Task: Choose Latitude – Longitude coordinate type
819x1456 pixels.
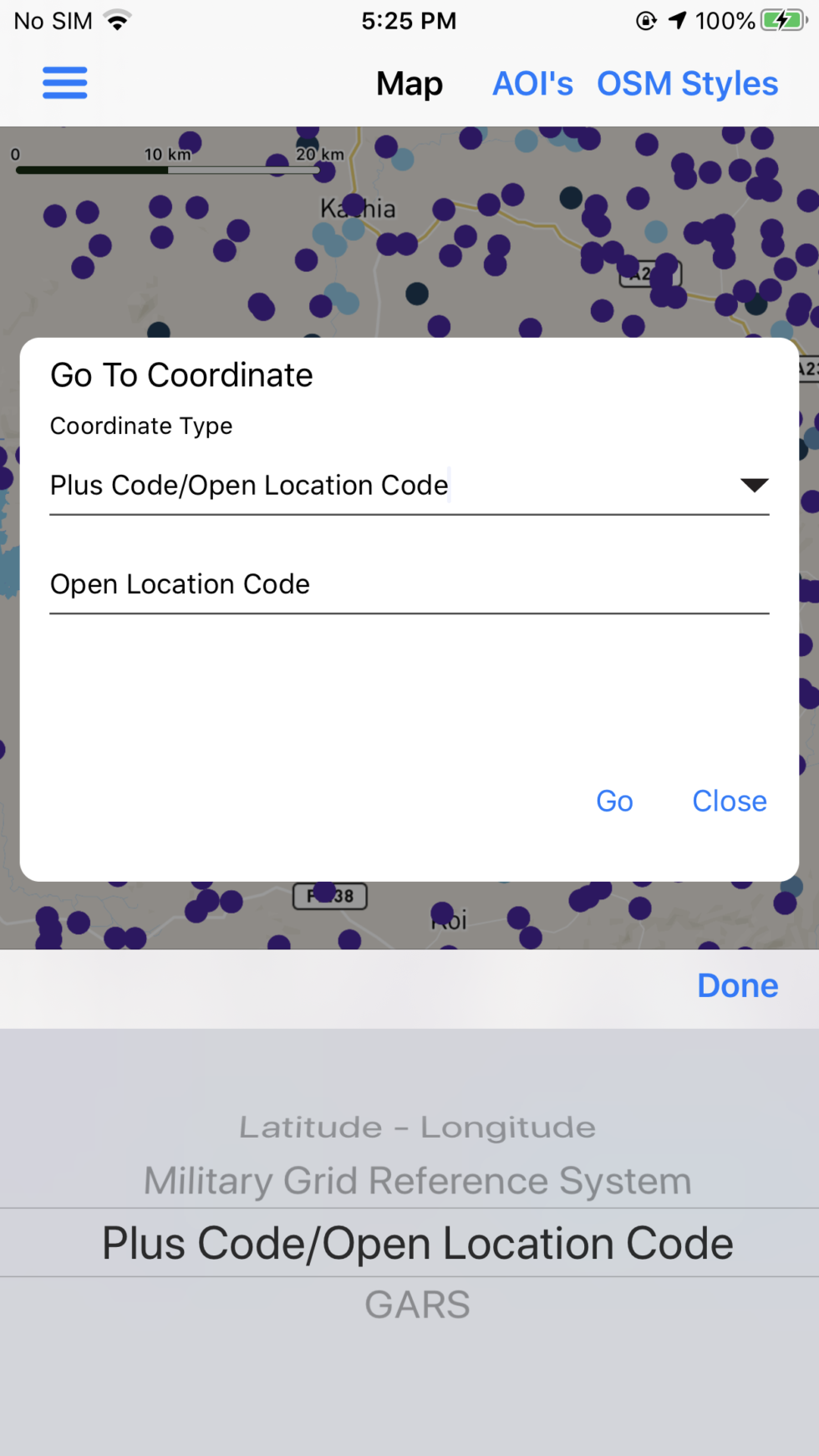Action: 417,1127
